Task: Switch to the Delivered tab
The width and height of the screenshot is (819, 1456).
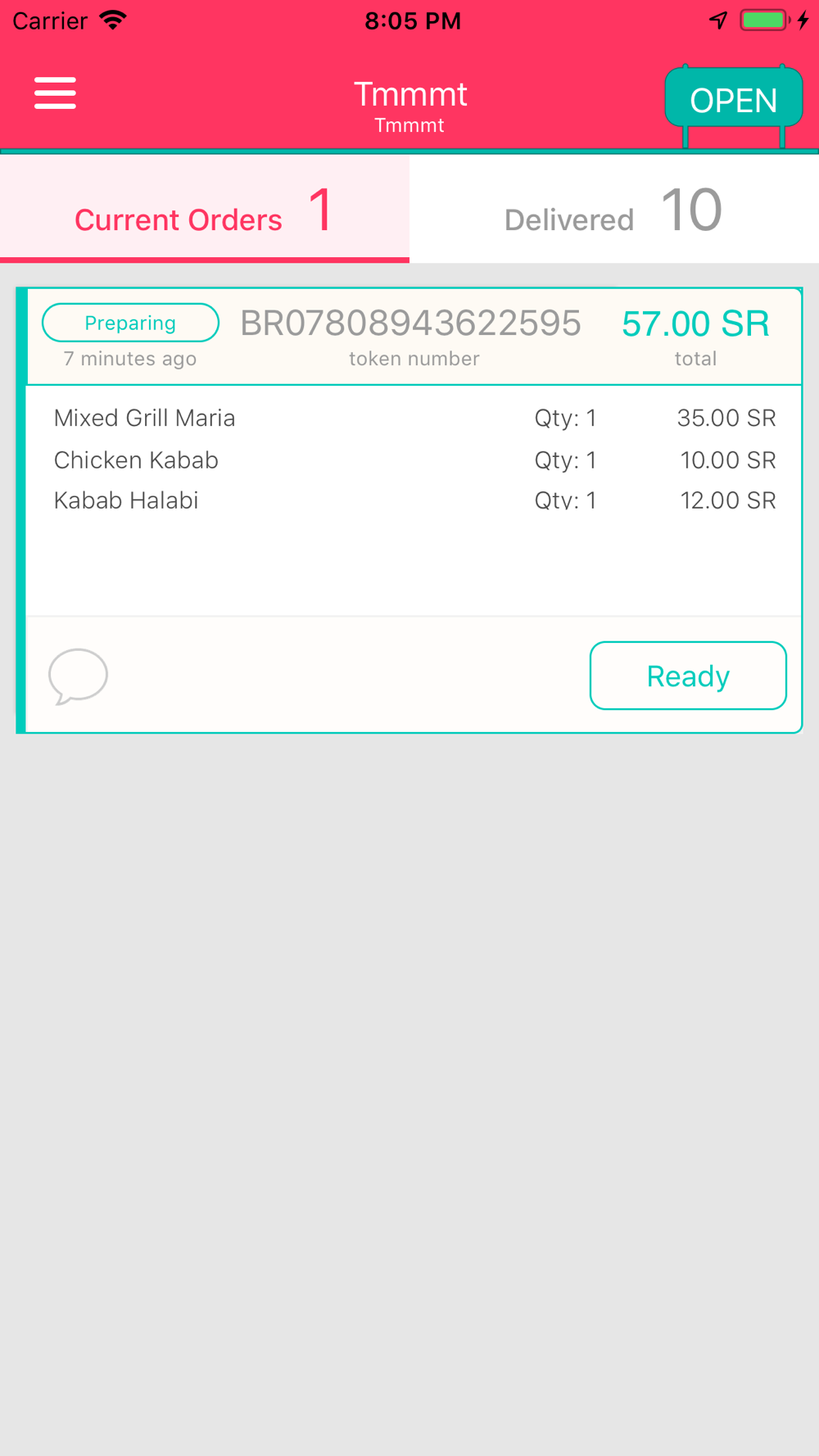Action: (x=614, y=210)
